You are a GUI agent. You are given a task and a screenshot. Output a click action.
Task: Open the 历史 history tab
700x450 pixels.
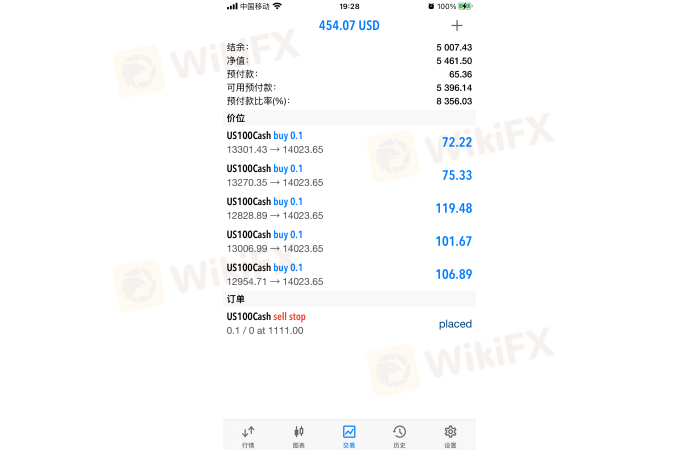coord(399,435)
